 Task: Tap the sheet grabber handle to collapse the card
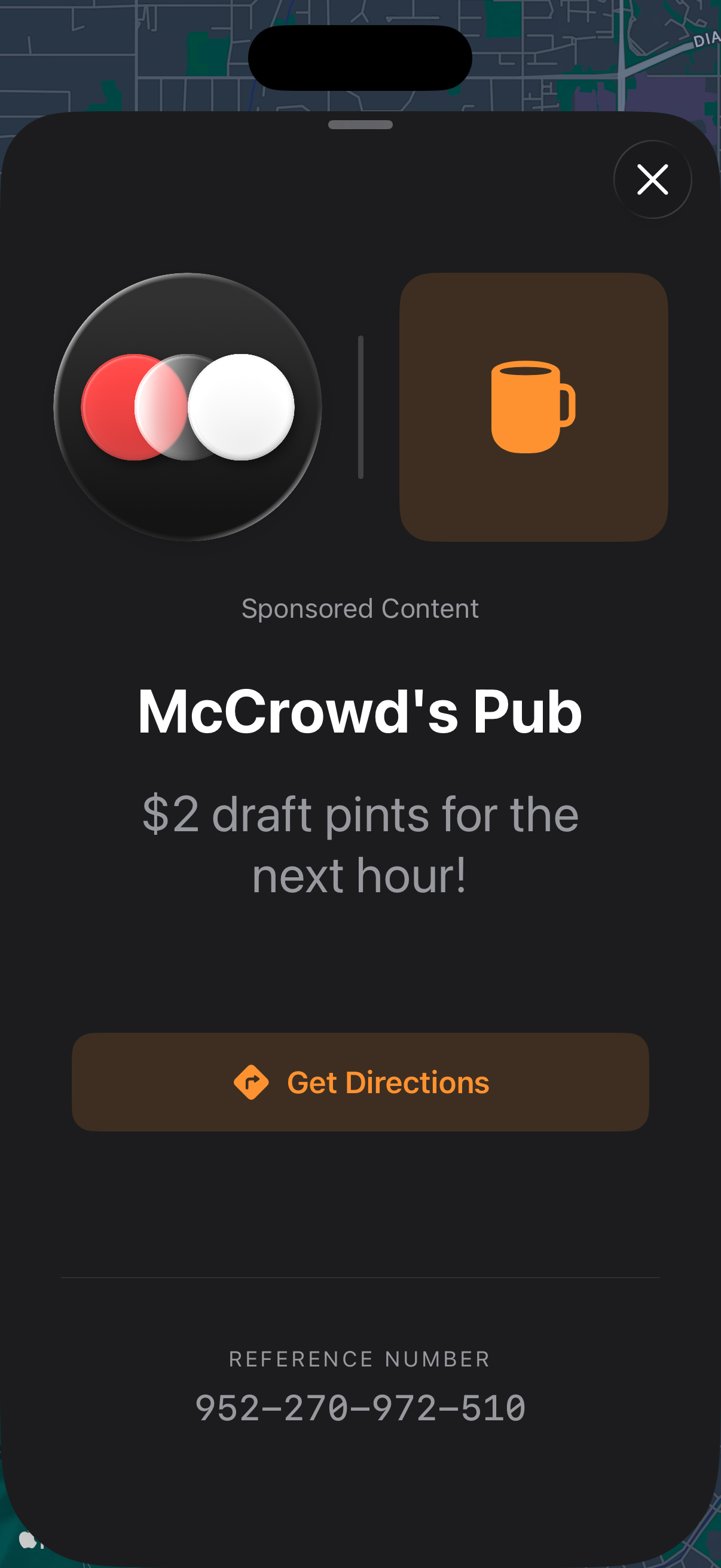click(x=360, y=126)
